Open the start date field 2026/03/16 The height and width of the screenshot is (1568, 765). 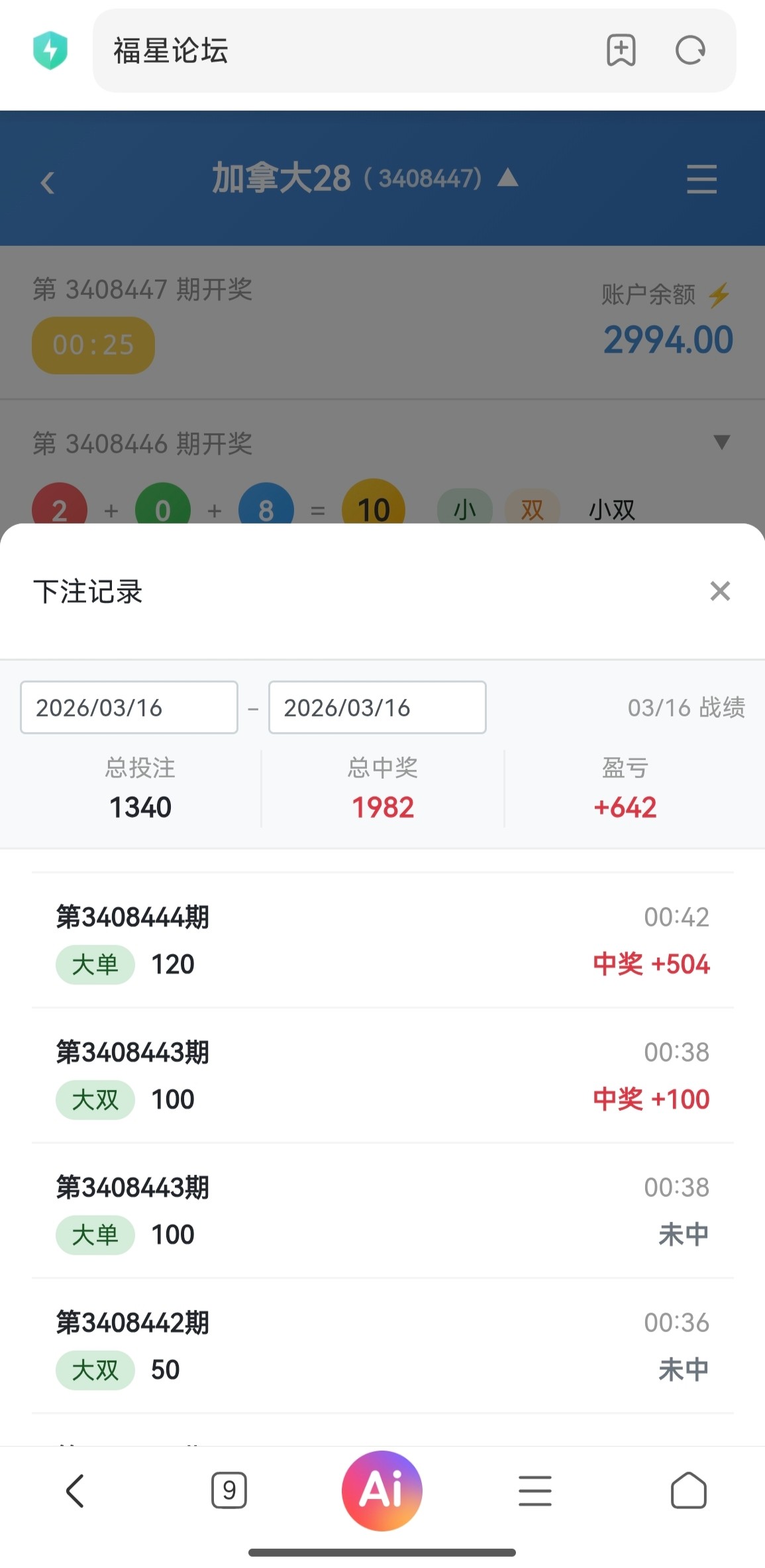click(129, 707)
